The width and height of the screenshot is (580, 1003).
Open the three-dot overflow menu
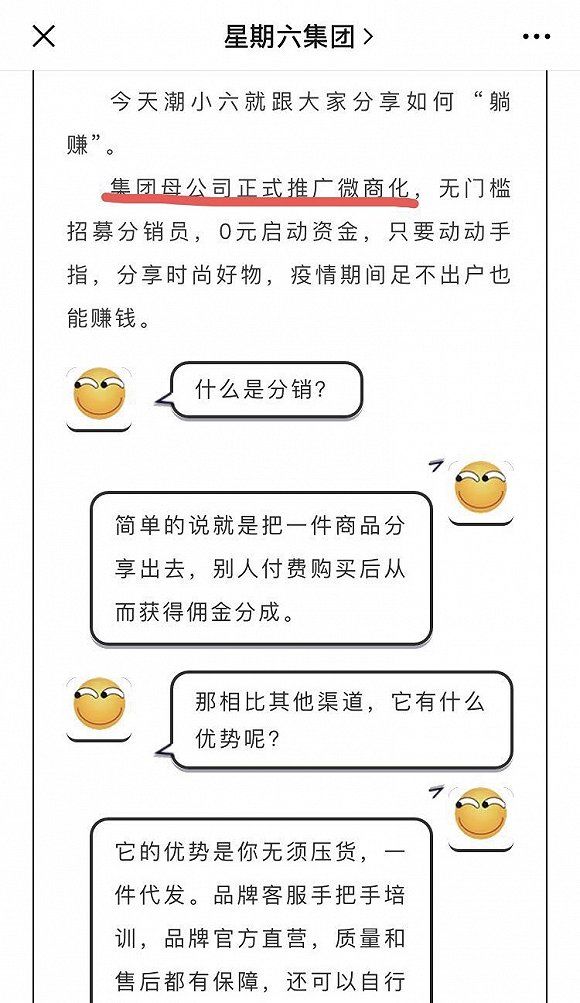point(536,37)
